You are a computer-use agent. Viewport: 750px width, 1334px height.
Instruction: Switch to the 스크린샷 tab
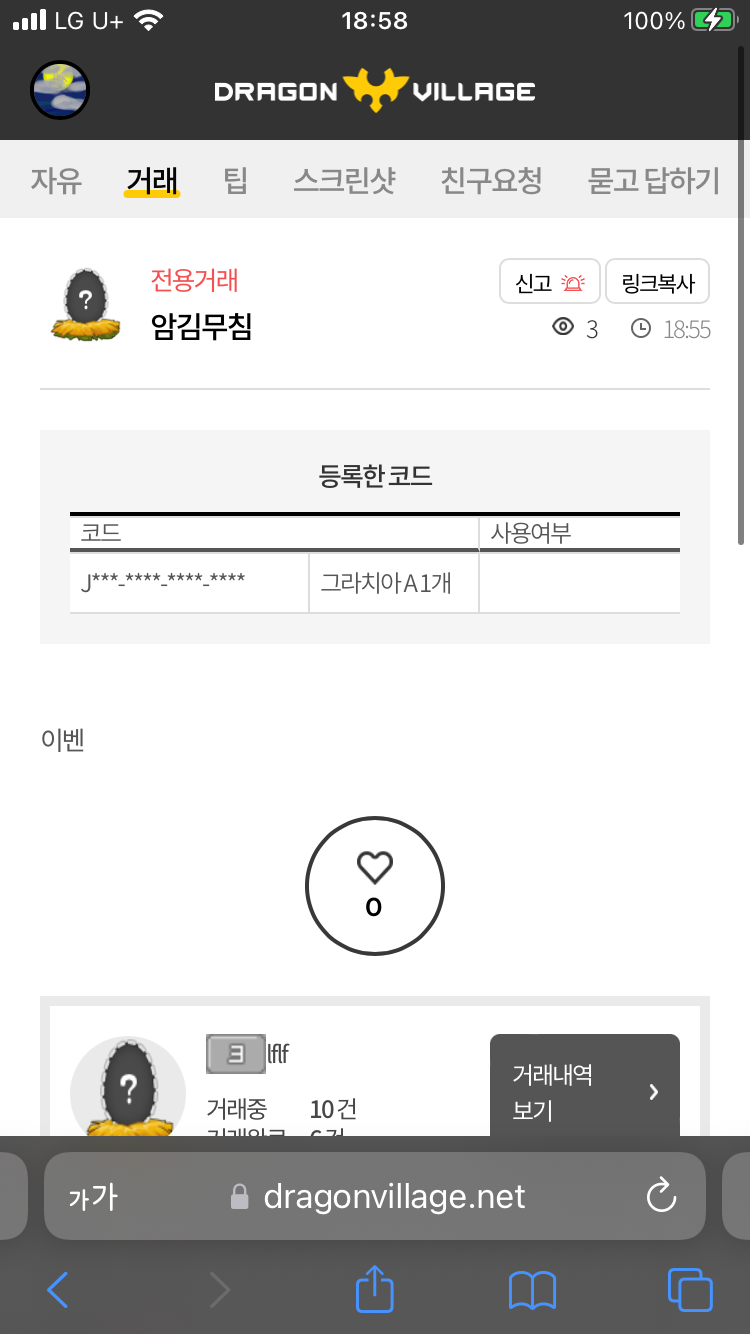pyautogui.click(x=344, y=181)
